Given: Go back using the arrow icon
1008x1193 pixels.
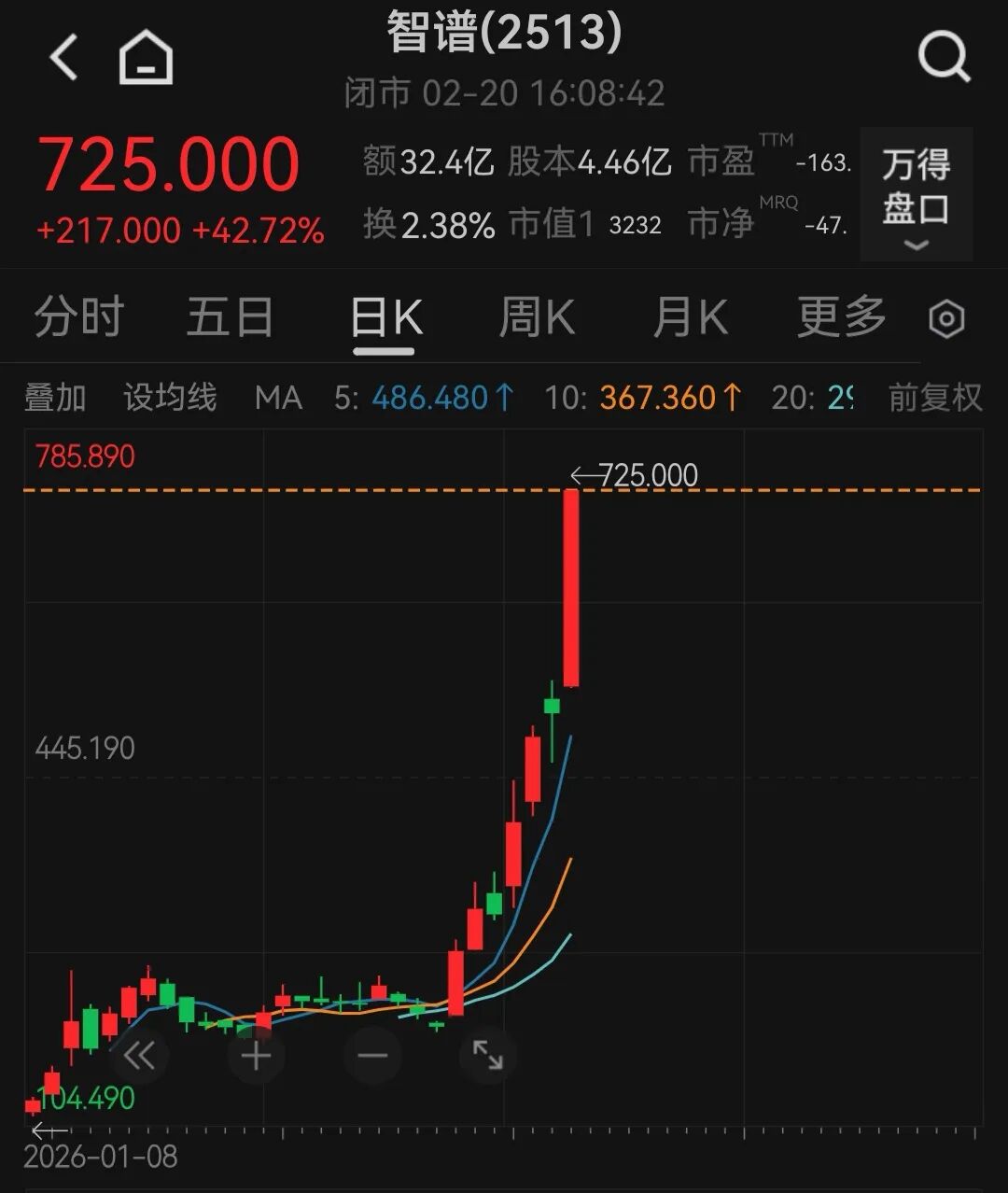Looking at the screenshot, I should (63, 58).
